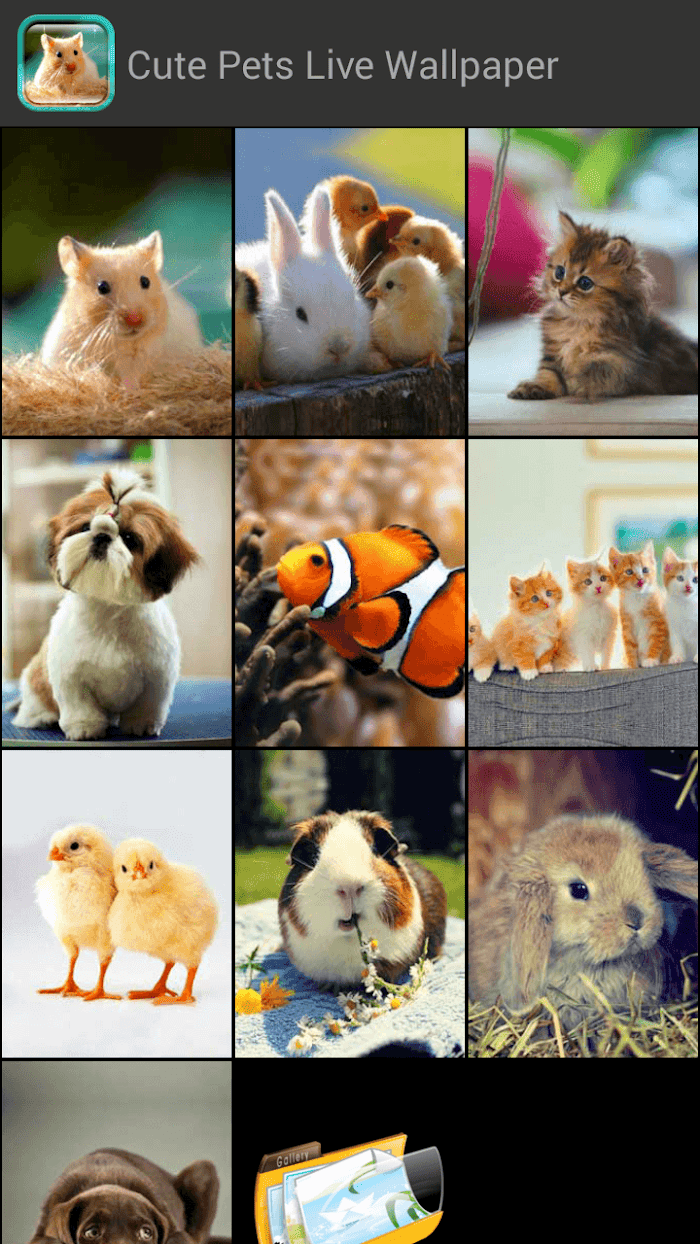700x1244 pixels.
Task: Choose the clownfish wallpaper
Action: (350, 593)
